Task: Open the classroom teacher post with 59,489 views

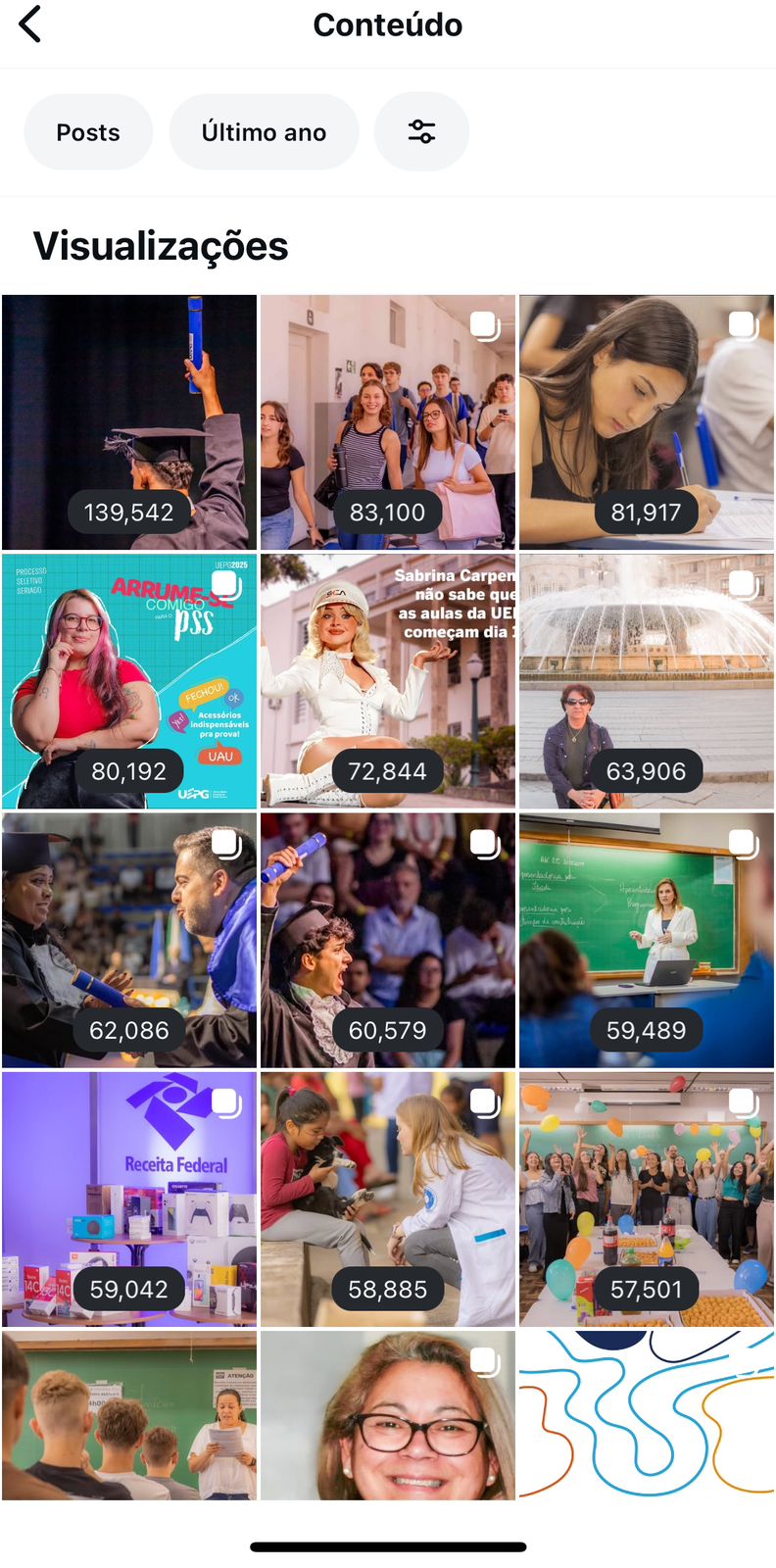Action: point(647,940)
